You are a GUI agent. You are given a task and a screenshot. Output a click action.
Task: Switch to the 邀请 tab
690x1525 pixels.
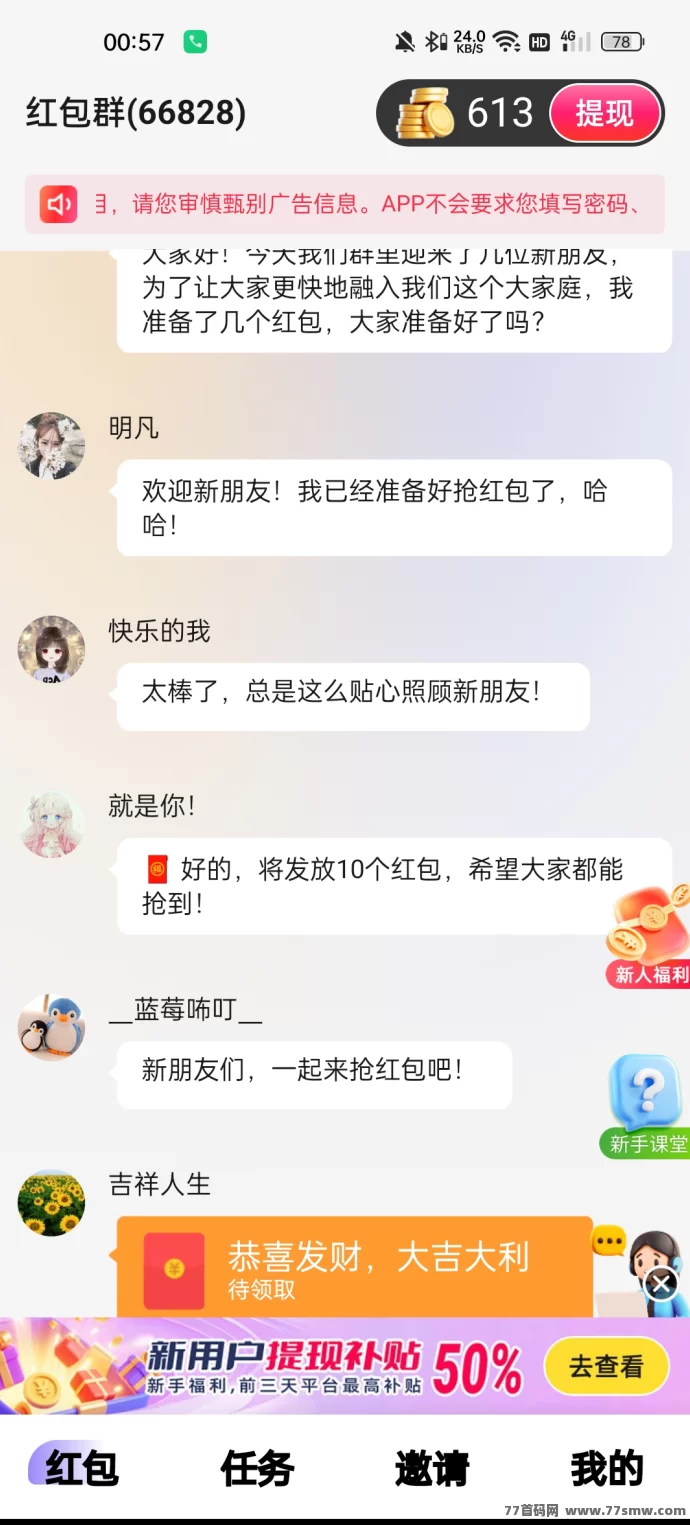point(432,1469)
